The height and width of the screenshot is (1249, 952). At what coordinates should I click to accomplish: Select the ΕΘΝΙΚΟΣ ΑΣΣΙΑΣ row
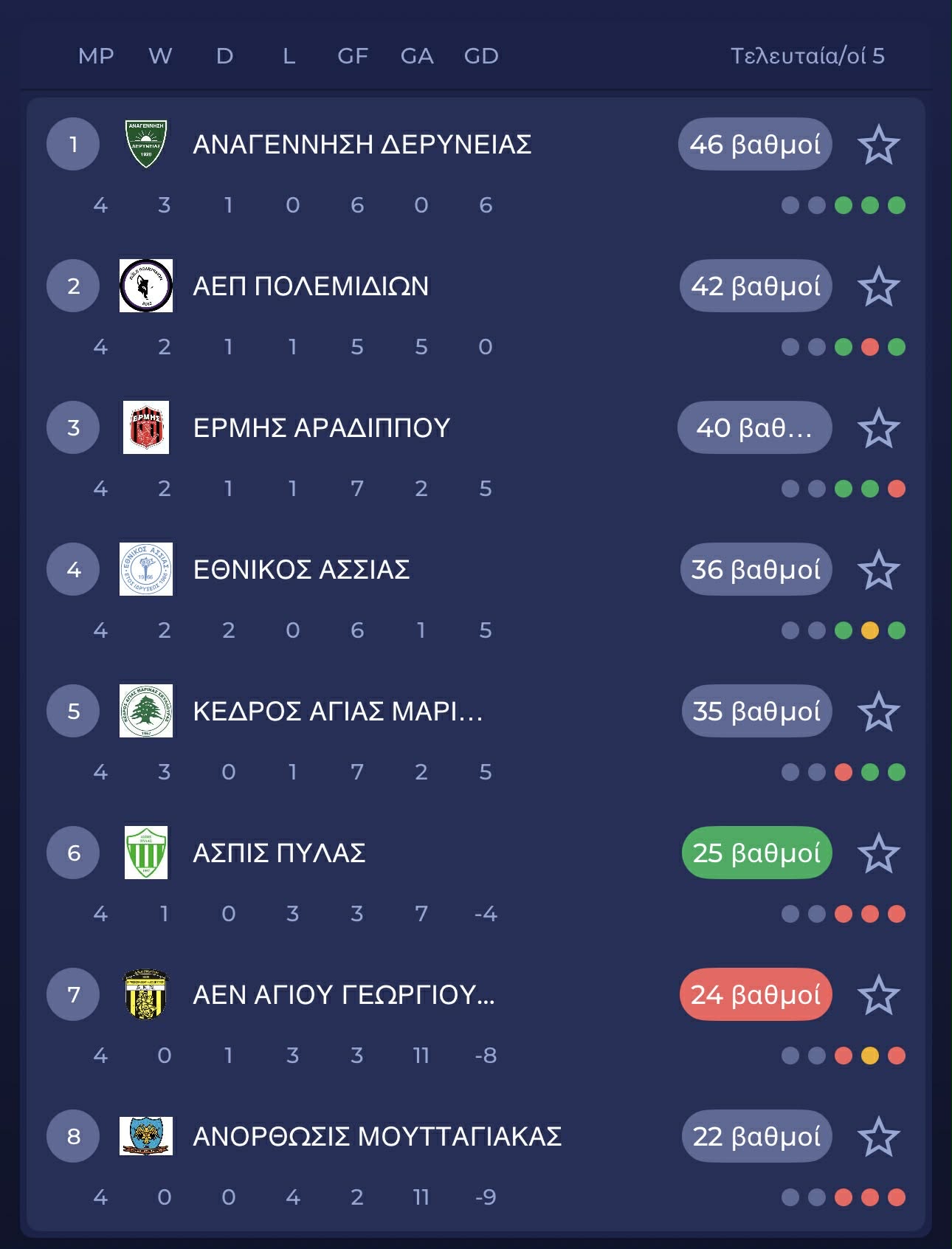click(x=301, y=570)
